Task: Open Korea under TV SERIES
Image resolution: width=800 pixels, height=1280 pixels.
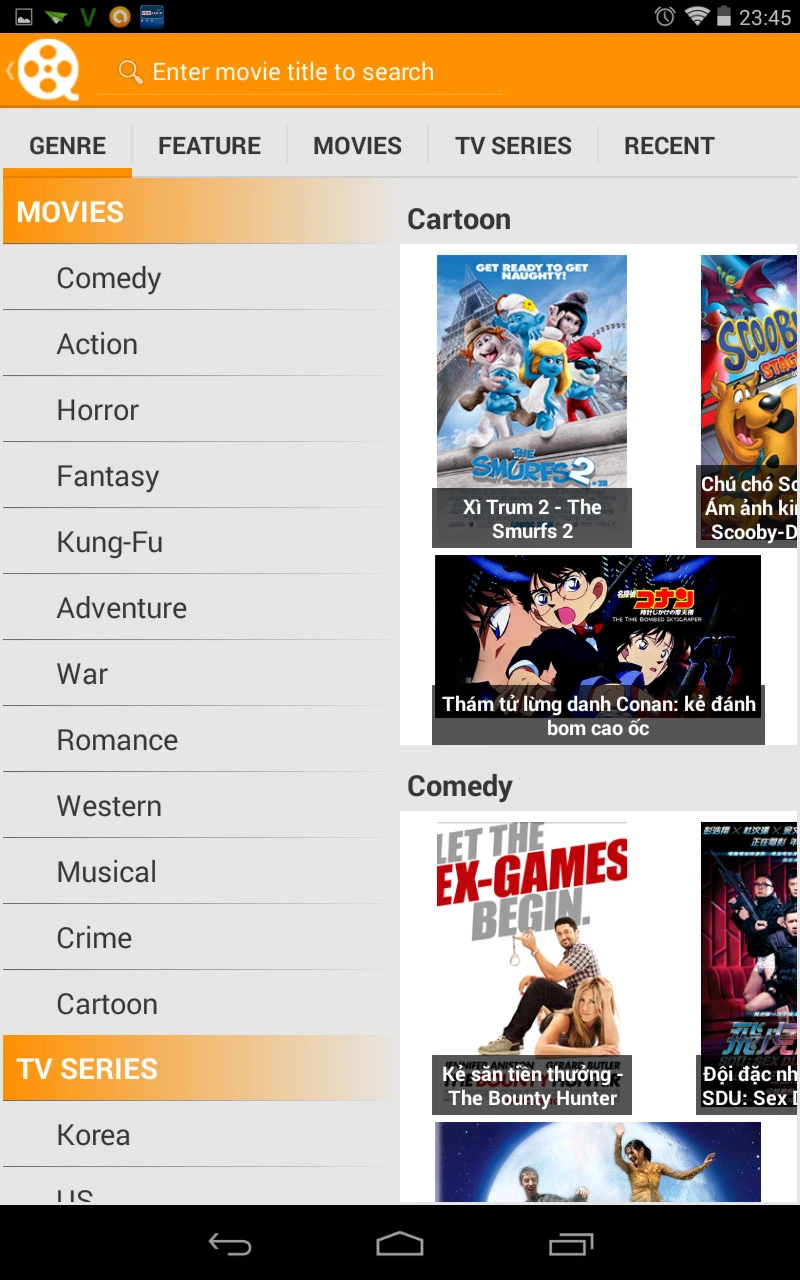Action: pyautogui.click(x=93, y=1135)
